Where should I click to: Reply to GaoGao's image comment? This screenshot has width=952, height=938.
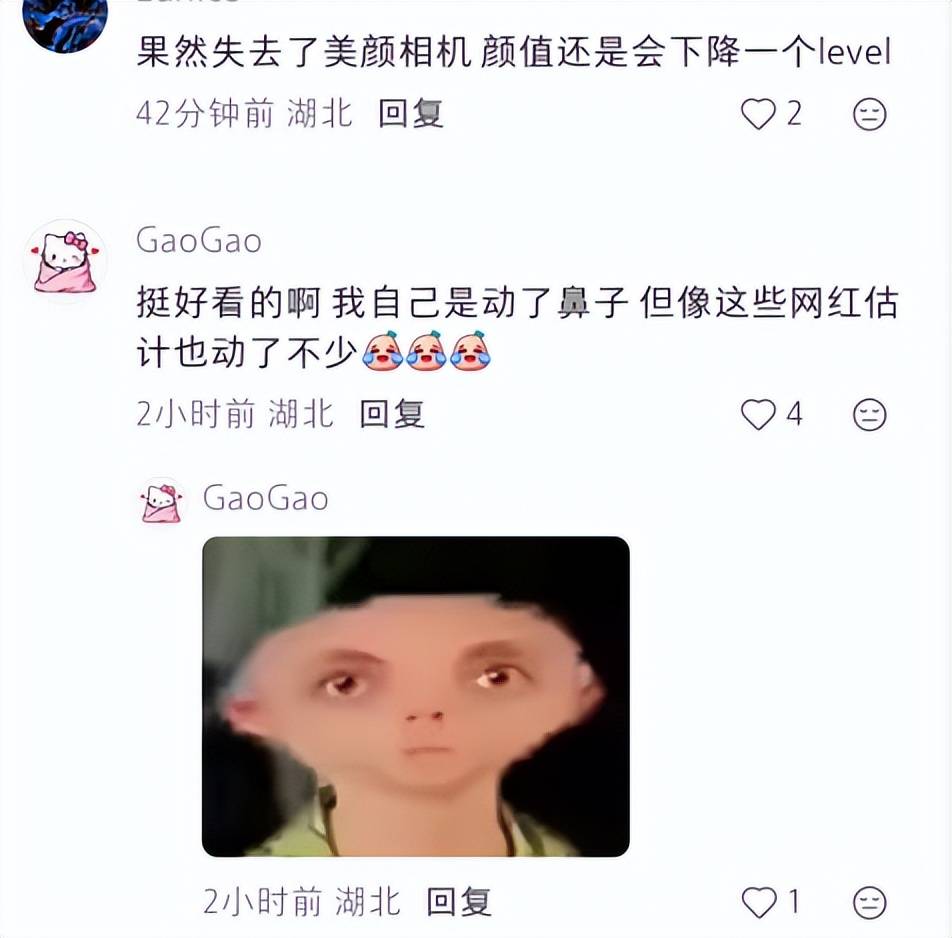(x=459, y=902)
